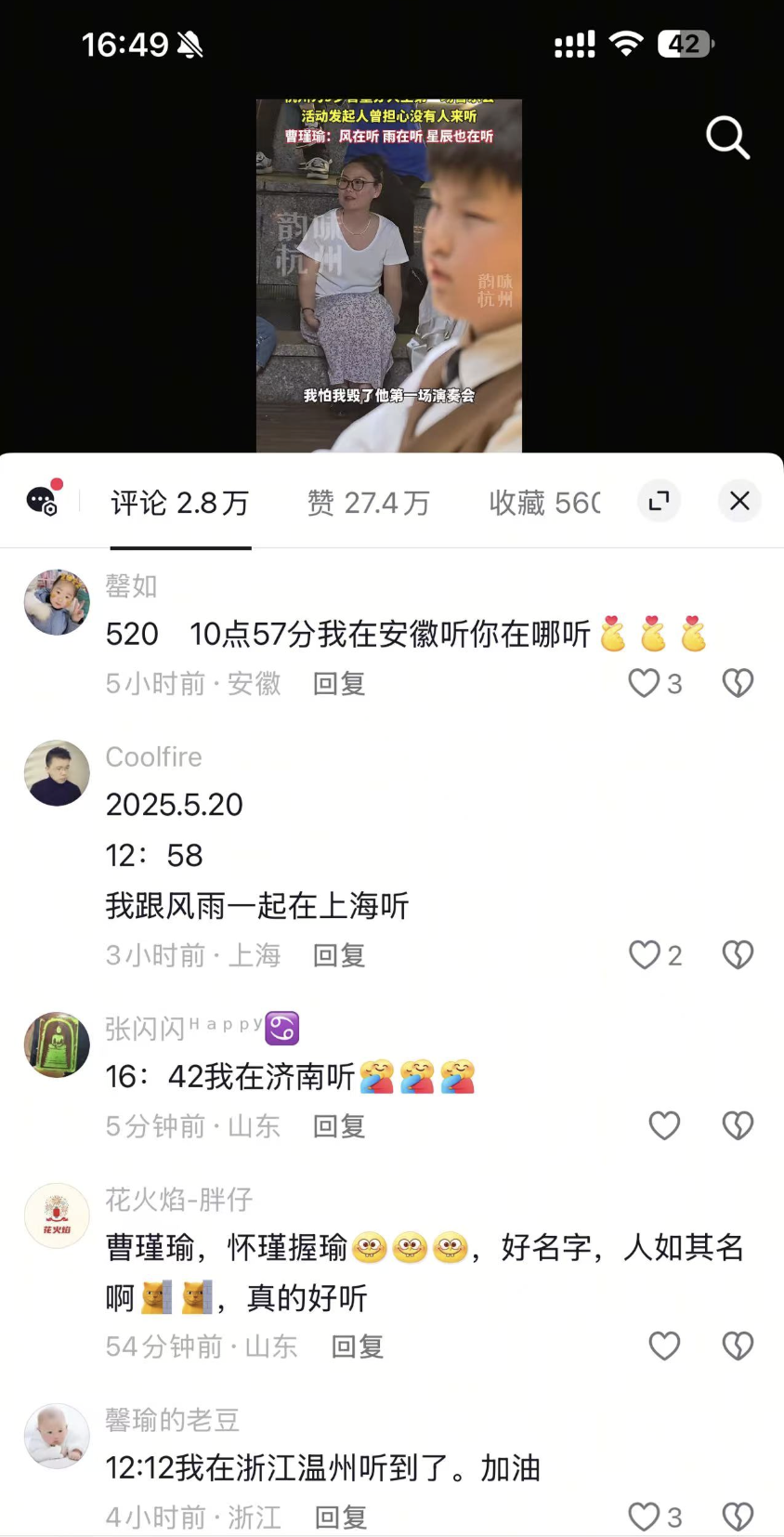The image size is (784, 1537).
Task: Like 罄如's comment
Action: coord(645,683)
